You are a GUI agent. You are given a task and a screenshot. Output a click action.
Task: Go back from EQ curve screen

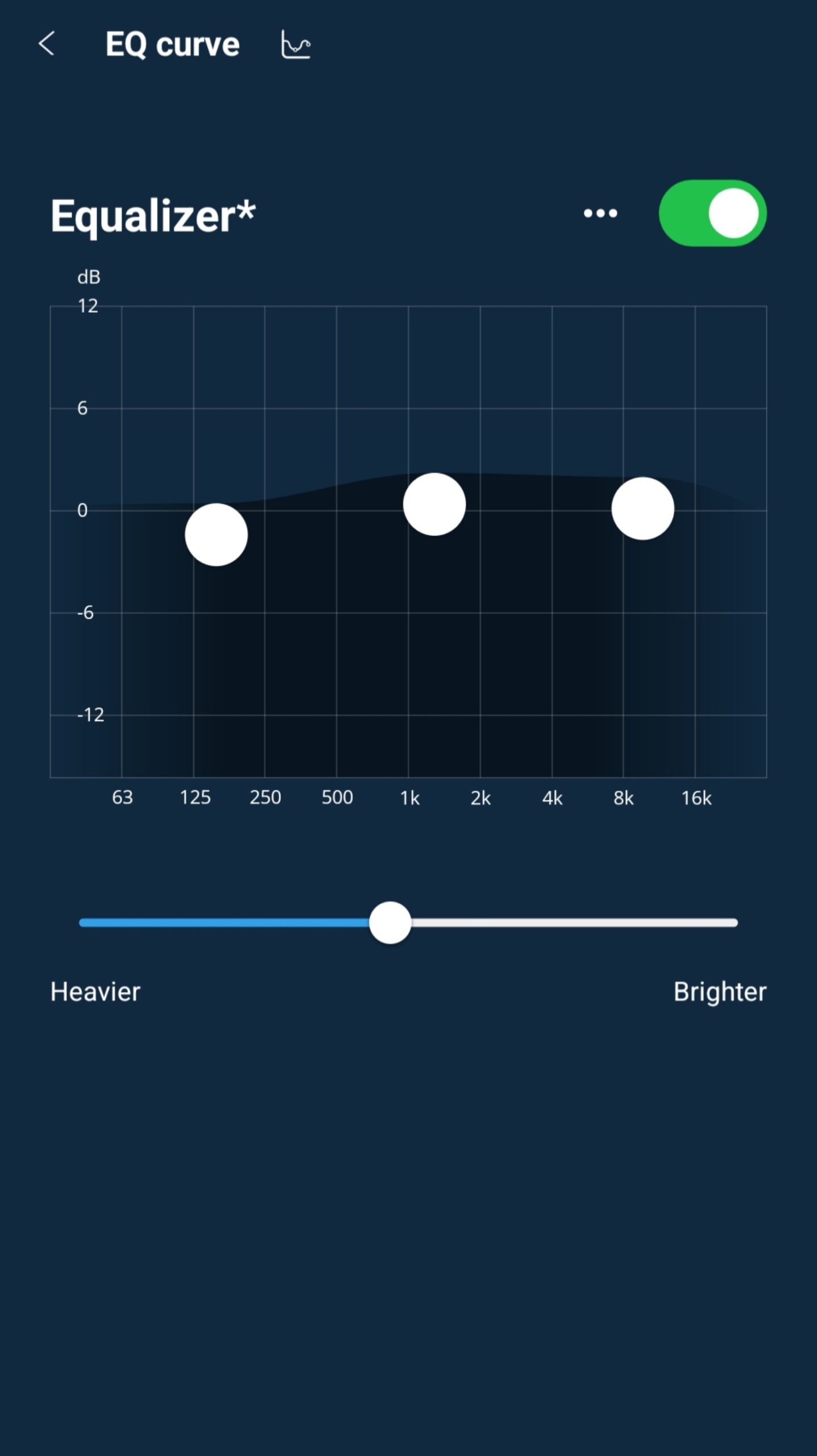point(47,44)
